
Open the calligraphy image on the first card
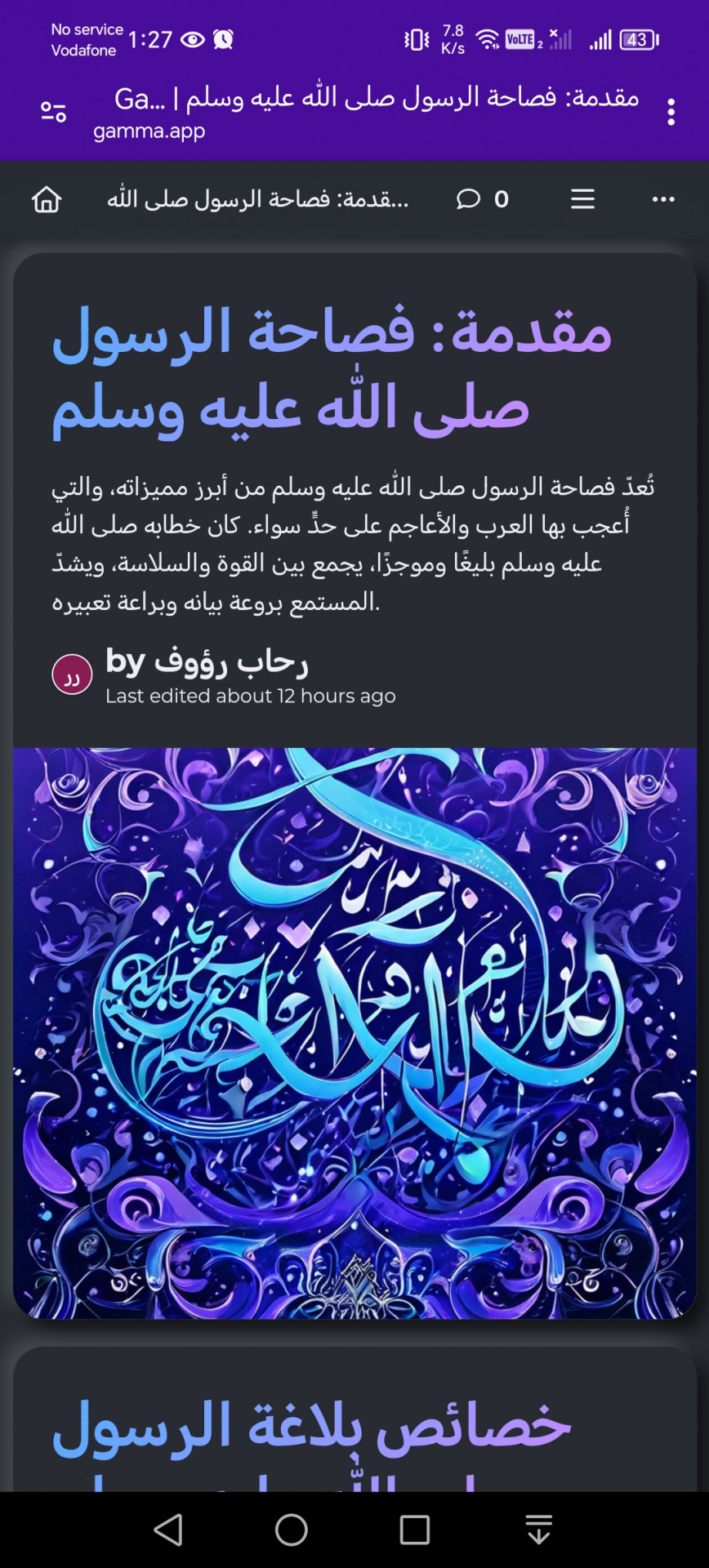(354, 1032)
